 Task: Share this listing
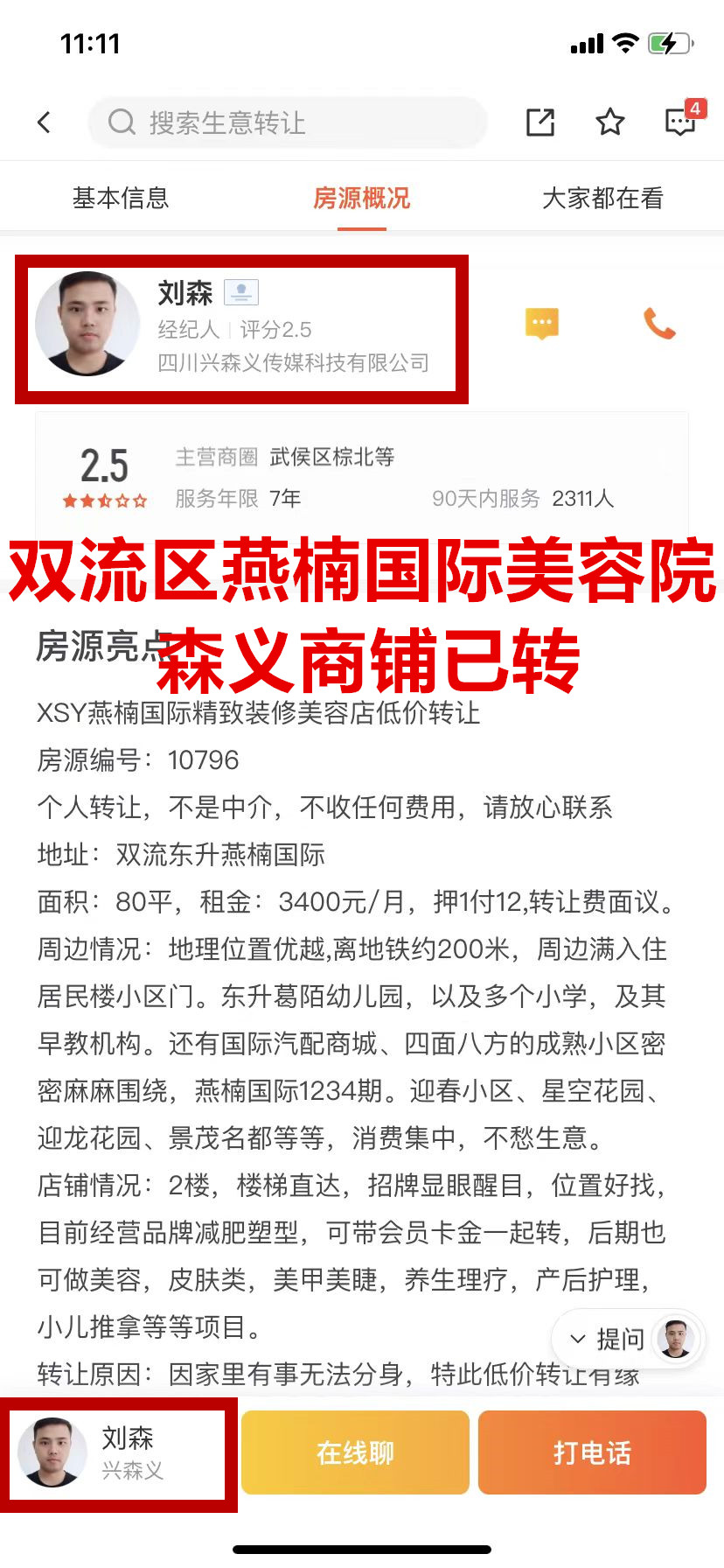click(x=540, y=122)
